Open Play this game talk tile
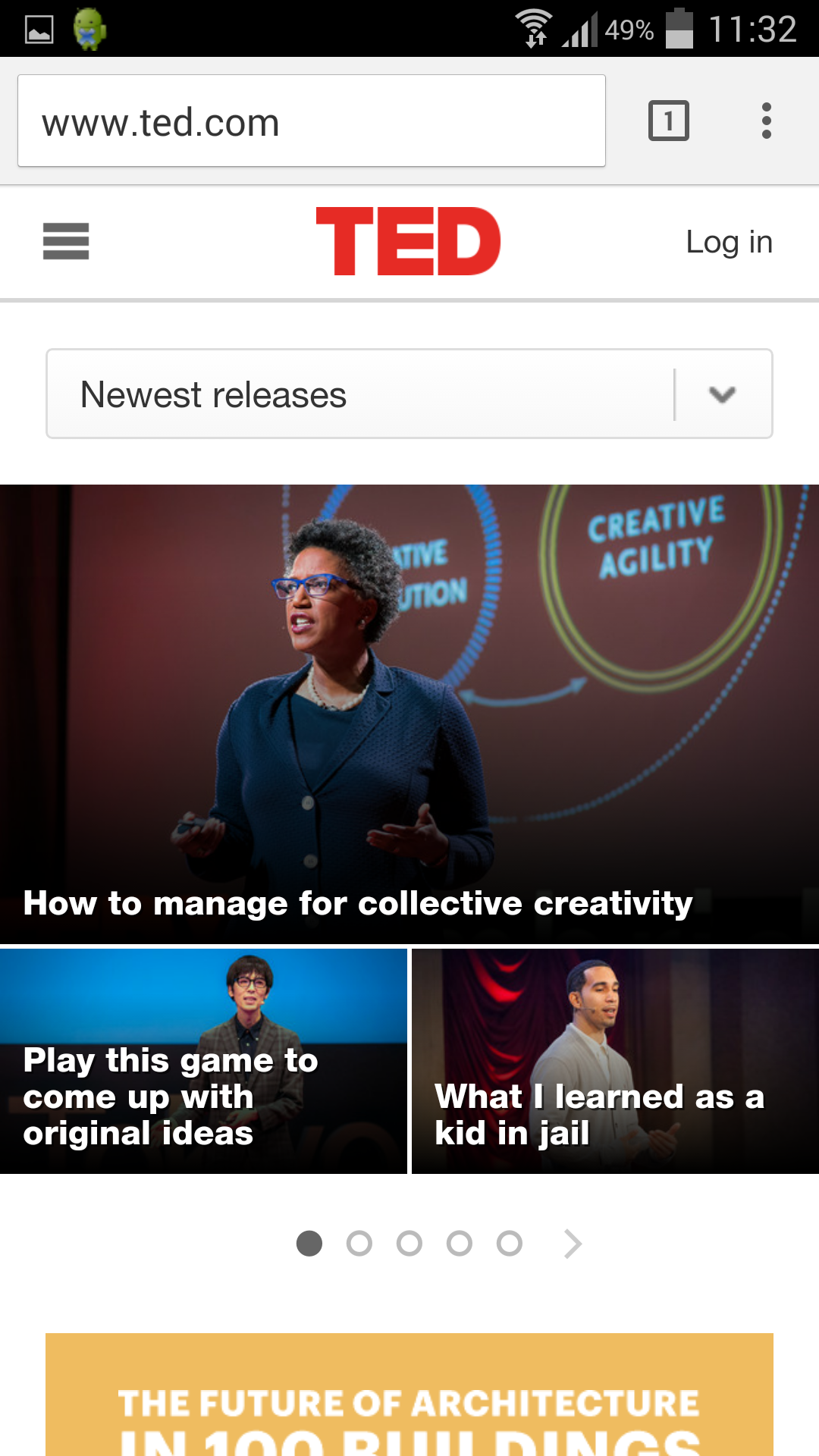 point(203,1062)
